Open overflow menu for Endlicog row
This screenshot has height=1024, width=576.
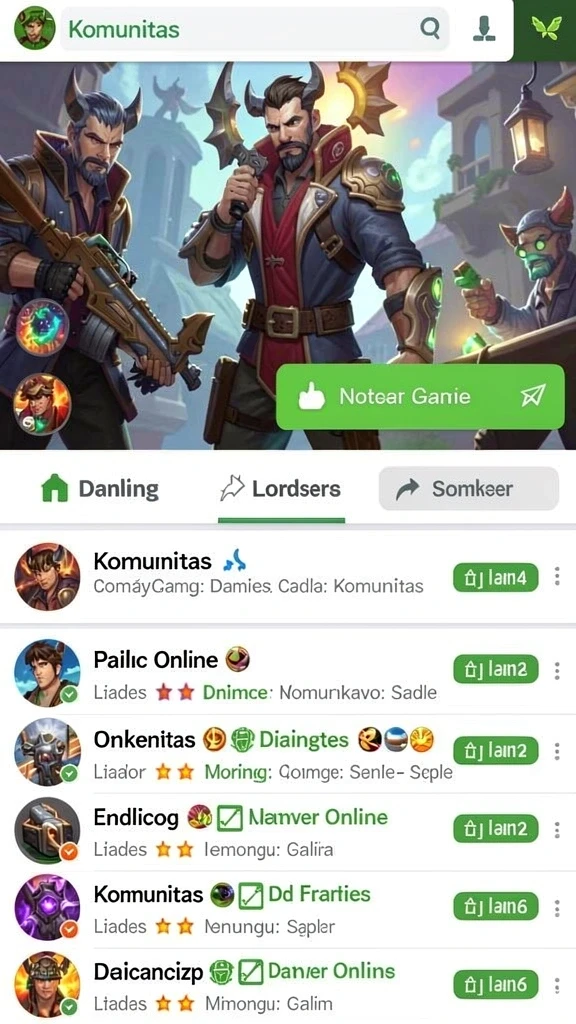coord(557,830)
